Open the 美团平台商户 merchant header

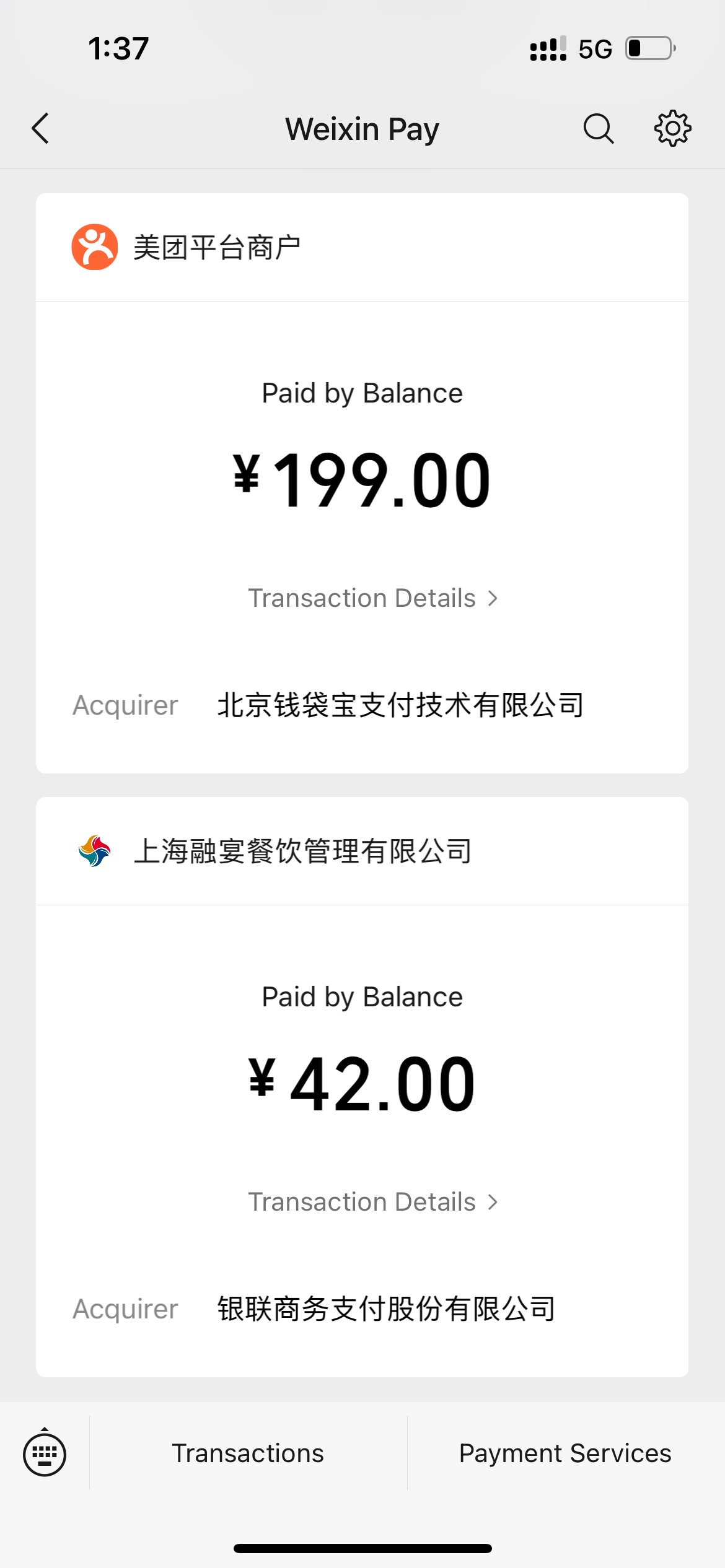tap(362, 247)
